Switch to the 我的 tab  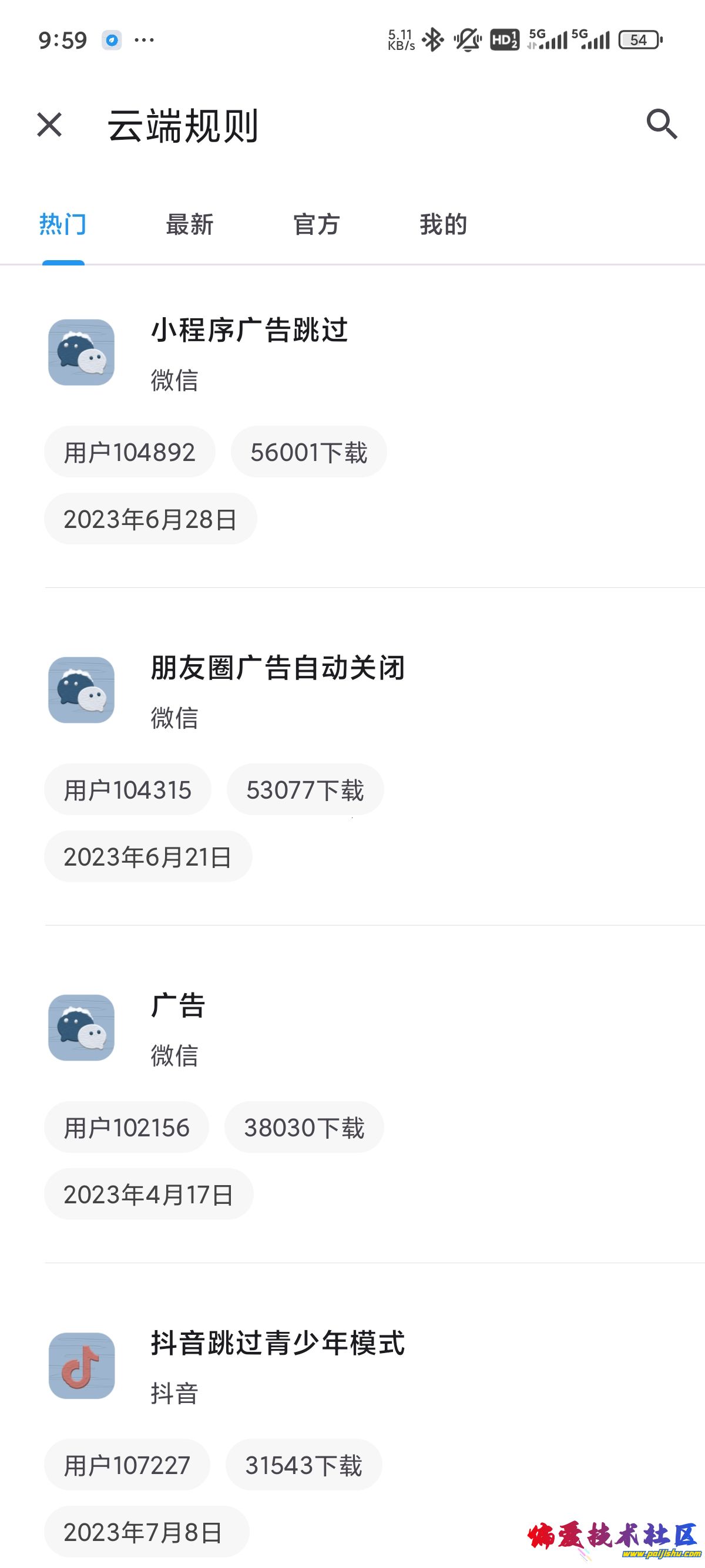tap(443, 224)
